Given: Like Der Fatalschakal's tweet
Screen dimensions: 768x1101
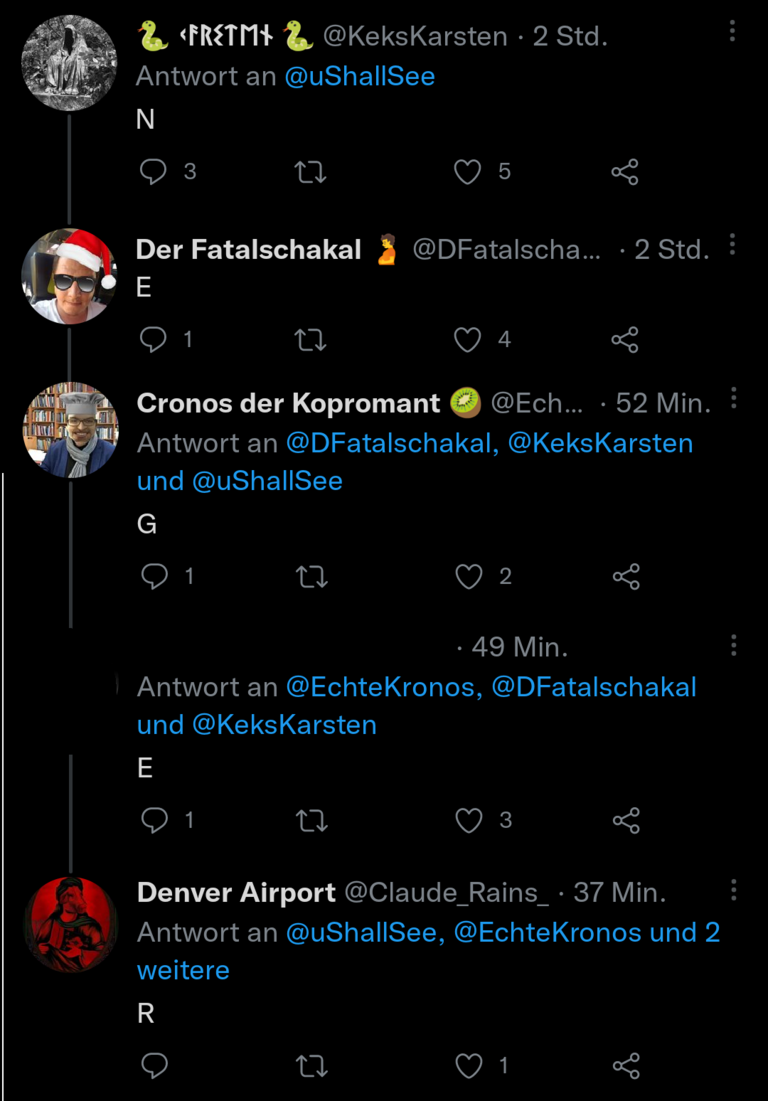Looking at the screenshot, I should [x=467, y=339].
